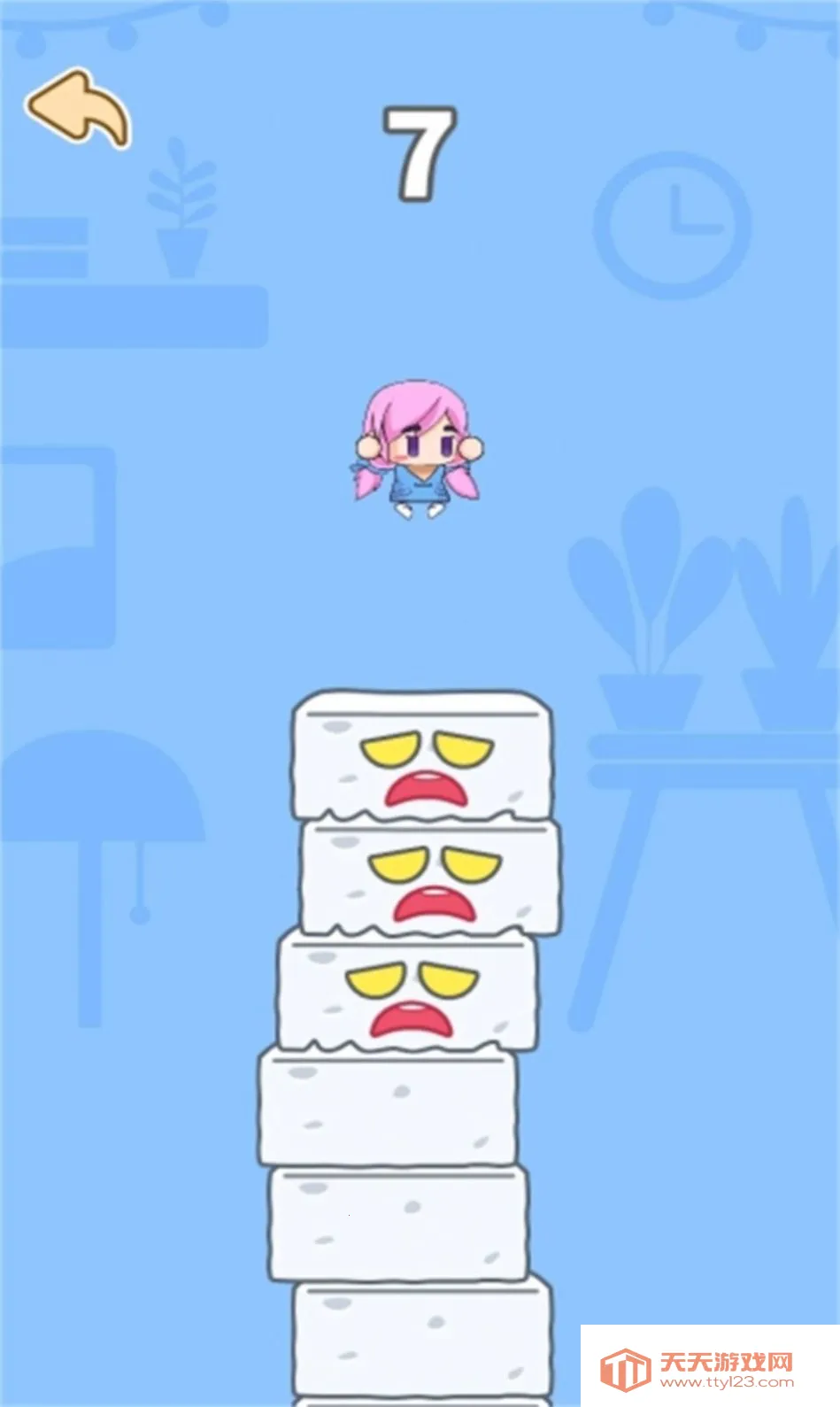The height and width of the screenshot is (1407, 840).
Task: Click the back arrow in the top left
Action: coord(78,107)
